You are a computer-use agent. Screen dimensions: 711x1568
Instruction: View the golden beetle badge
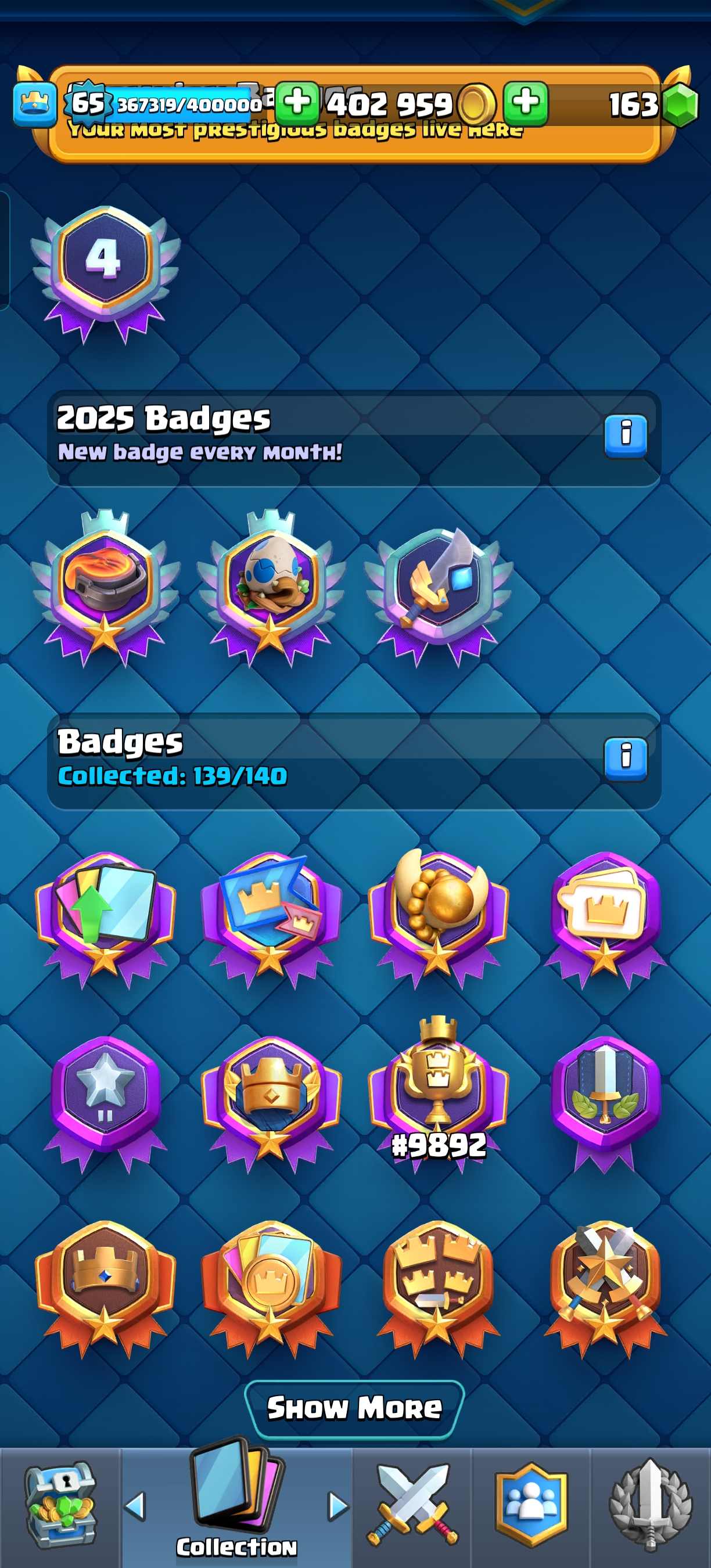(x=439, y=913)
